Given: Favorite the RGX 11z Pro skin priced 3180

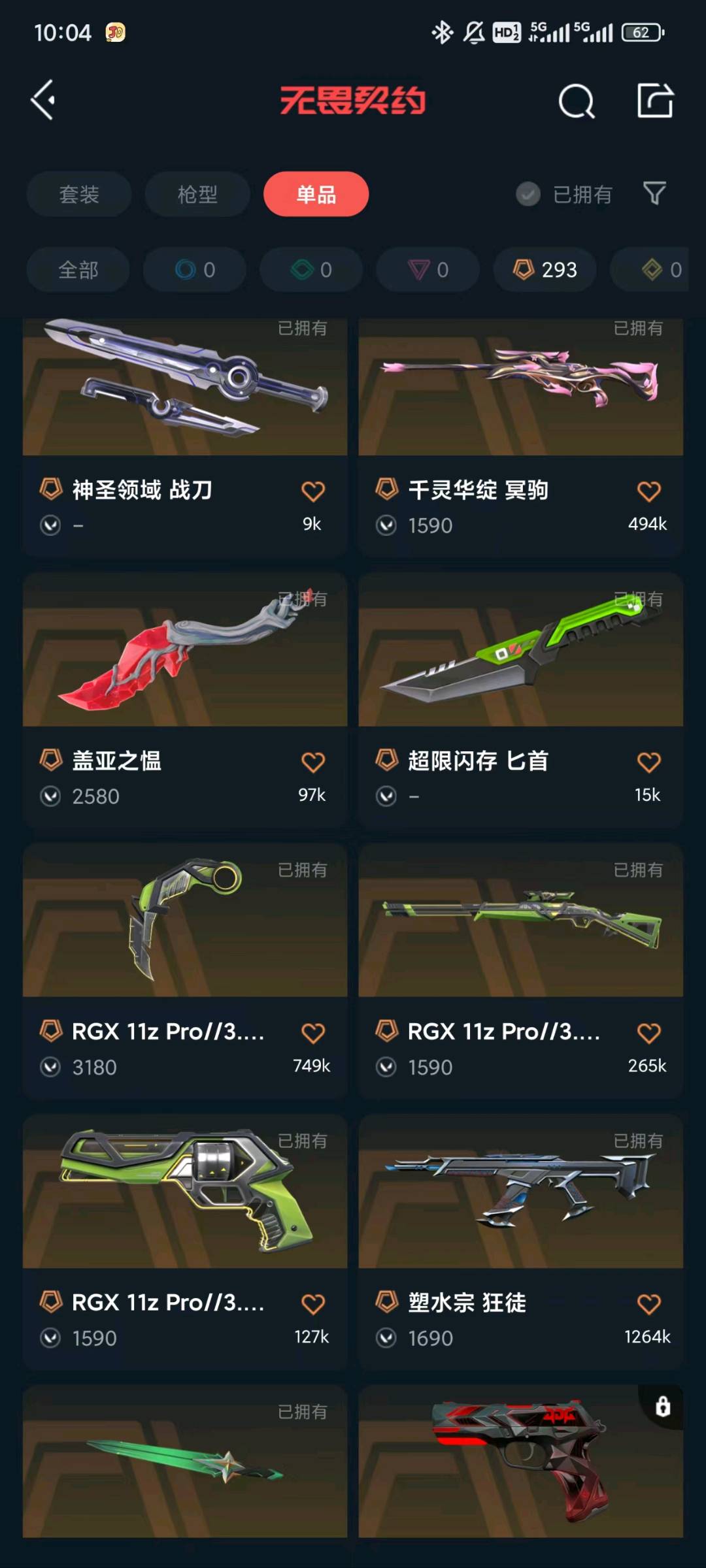Looking at the screenshot, I should click(313, 1033).
